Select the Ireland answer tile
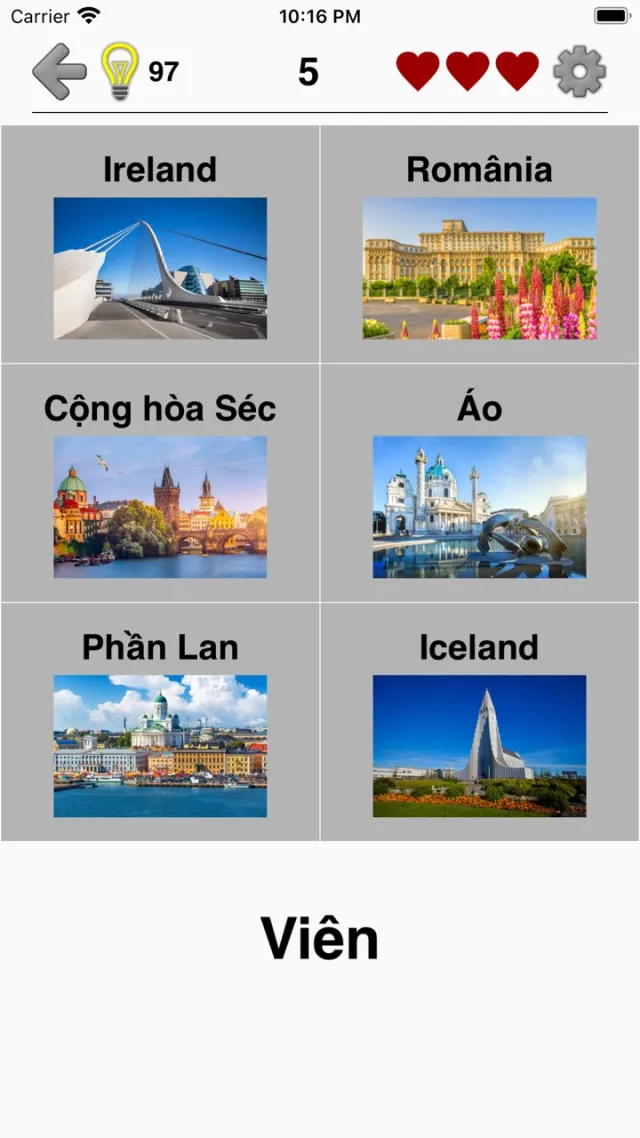 tap(160, 245)
